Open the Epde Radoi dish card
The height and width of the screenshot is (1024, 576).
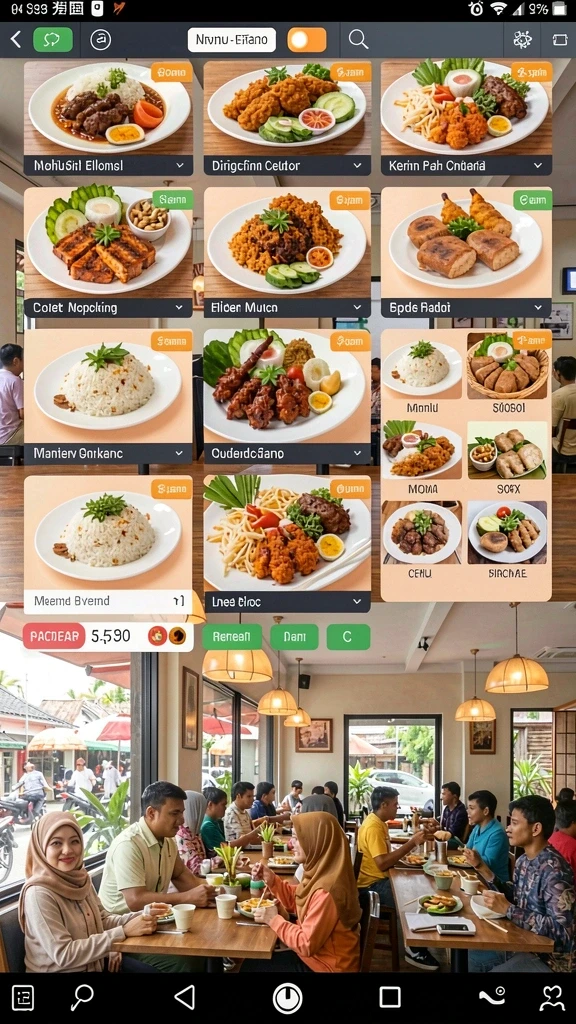pos(466,252)
